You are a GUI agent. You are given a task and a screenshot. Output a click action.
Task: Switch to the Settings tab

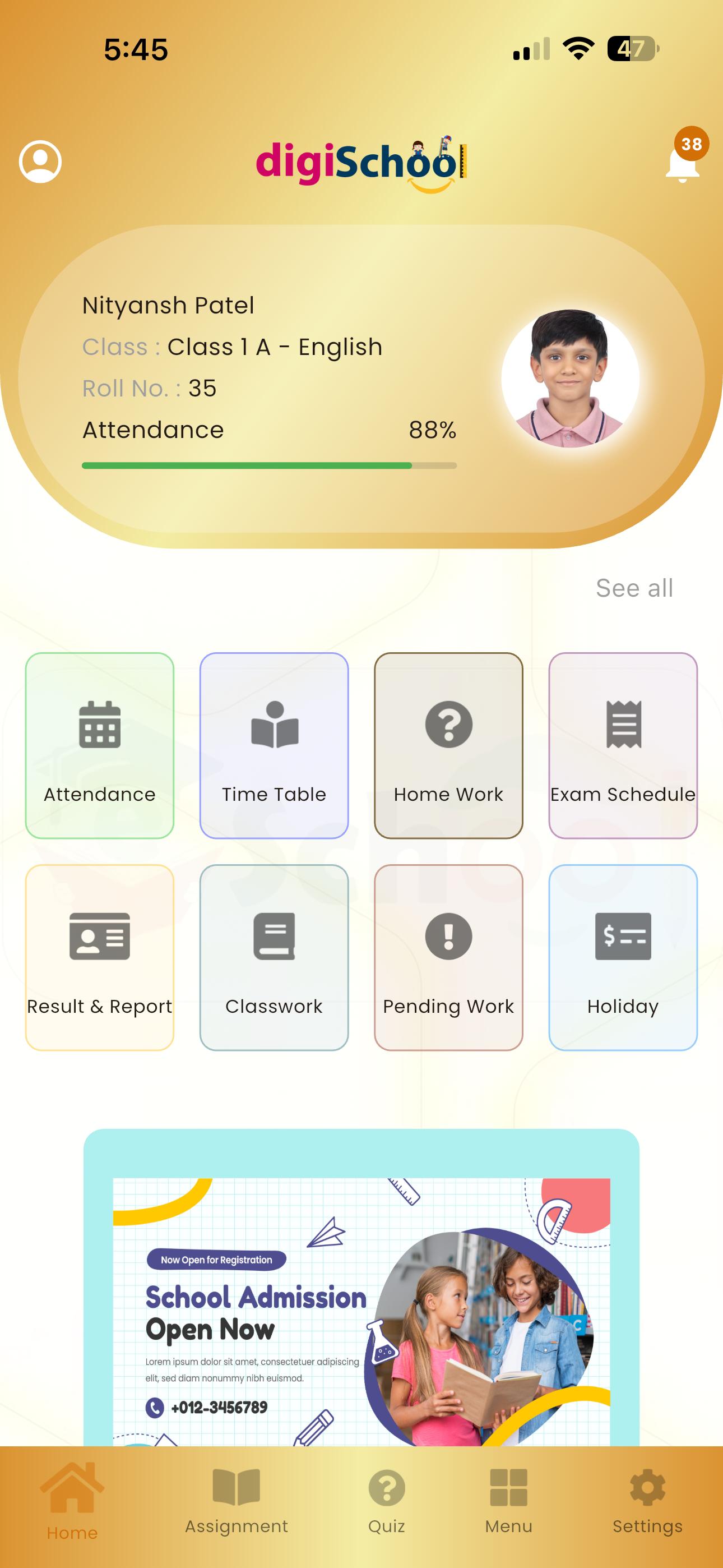(x=647, y=1501)
